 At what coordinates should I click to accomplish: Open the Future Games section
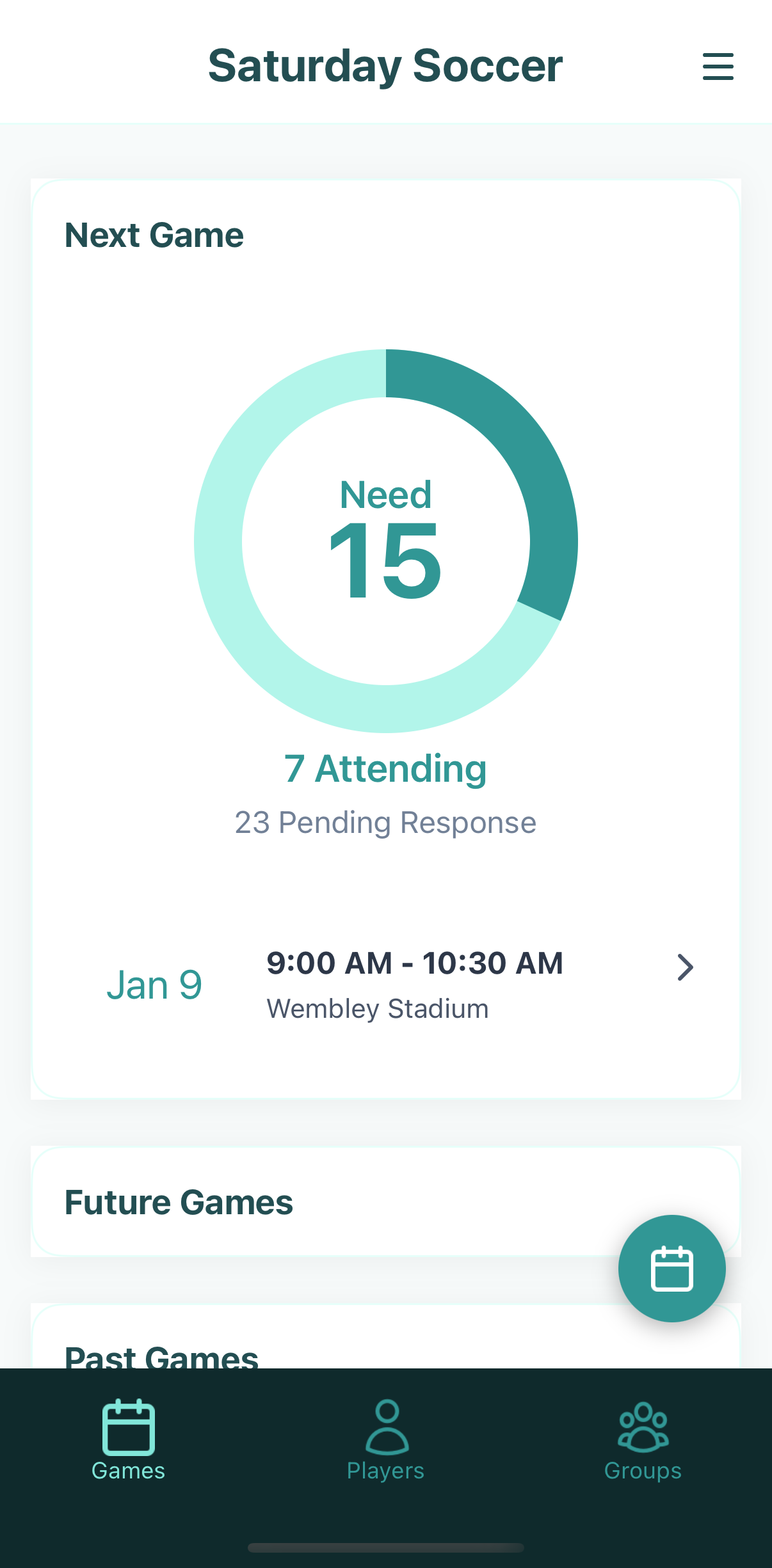point(179,1202)
